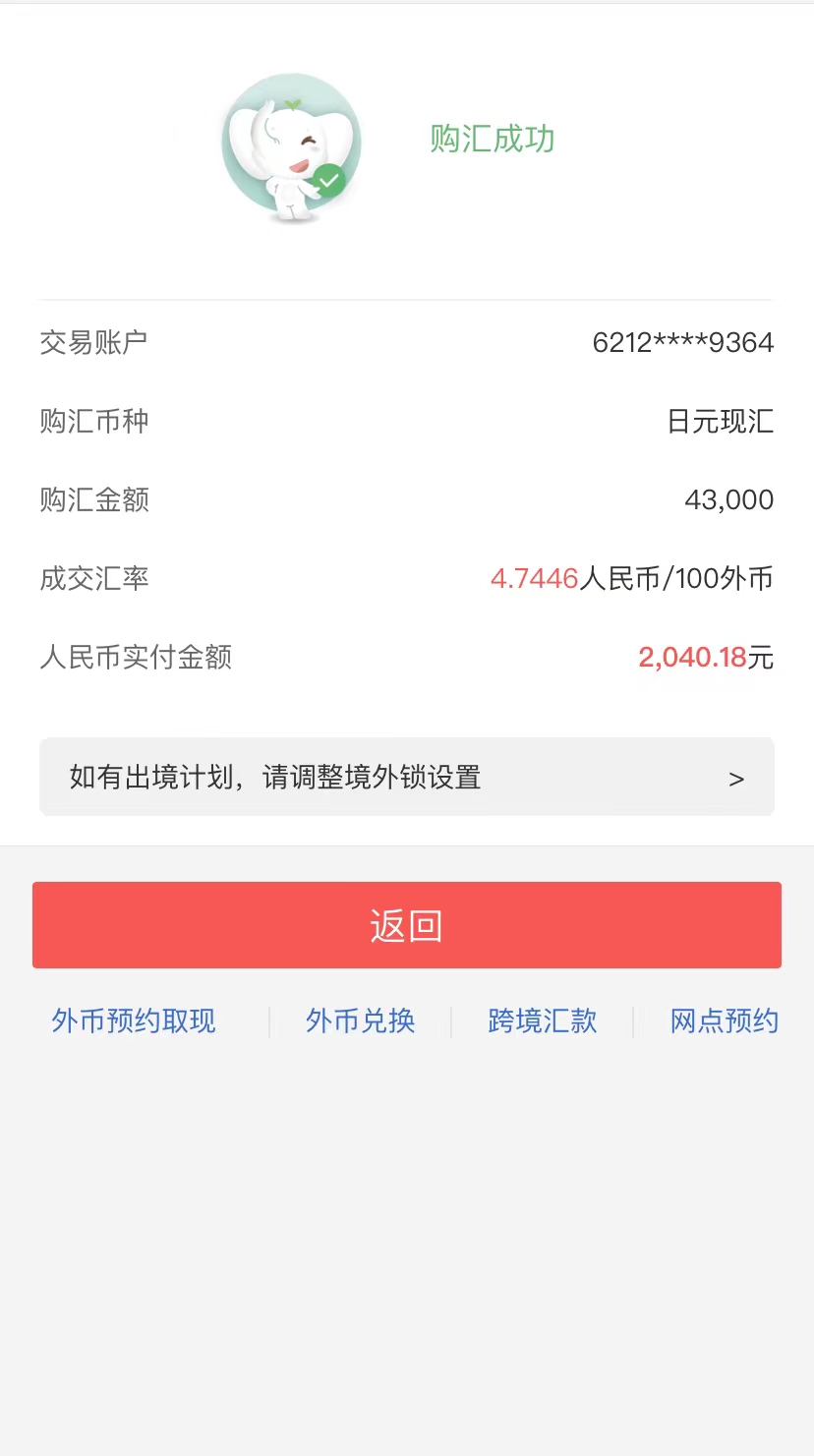Select 跨境汇款 cross-border remittance
This screenshot has height=1456, width=814.
543,1021
